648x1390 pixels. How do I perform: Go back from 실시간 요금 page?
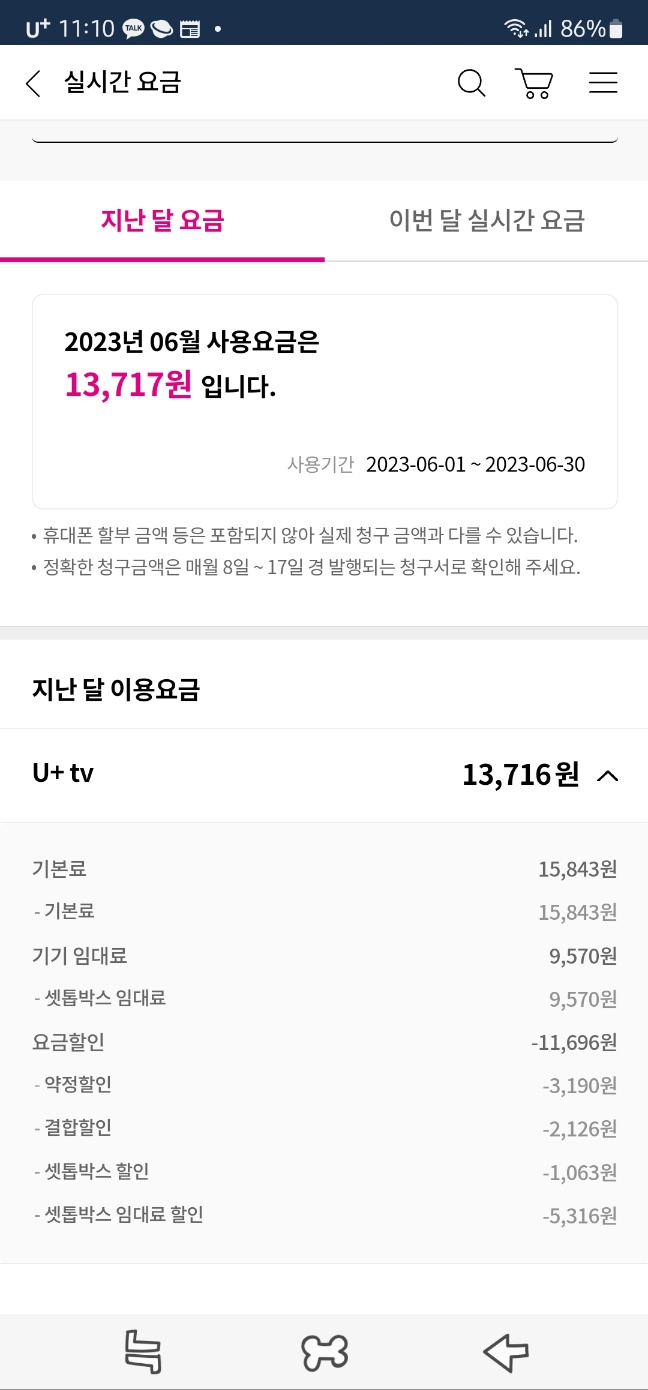click(33, 83)
